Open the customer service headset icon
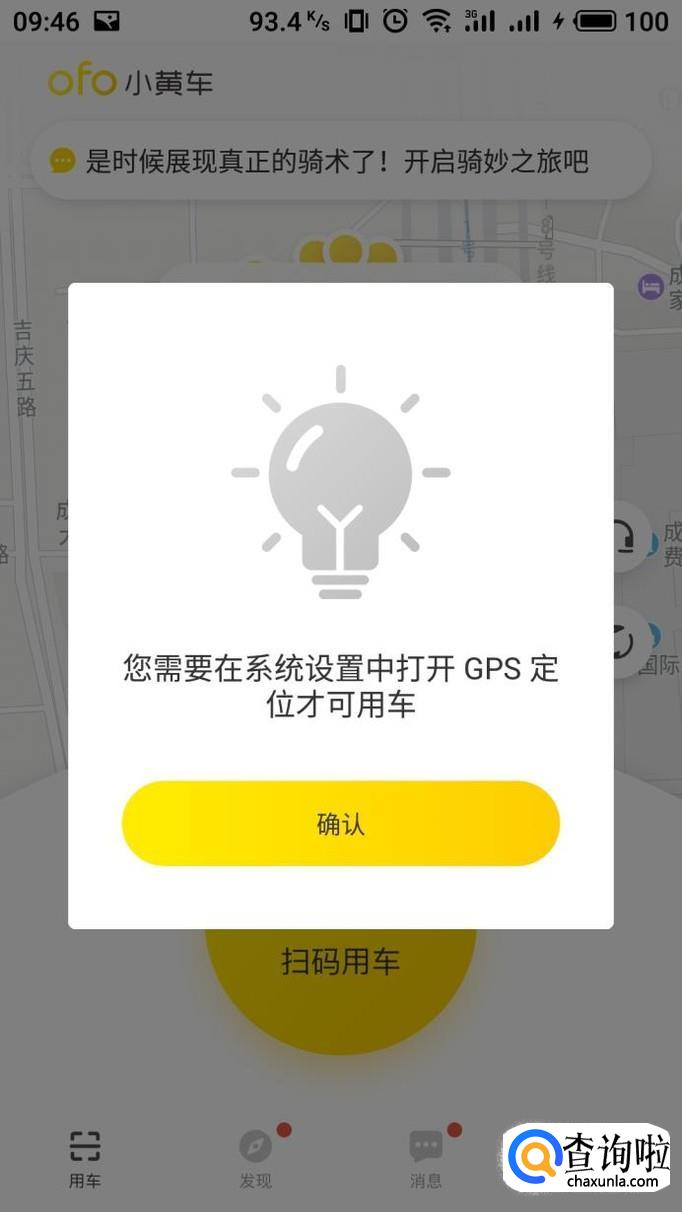 coord(628,537)
